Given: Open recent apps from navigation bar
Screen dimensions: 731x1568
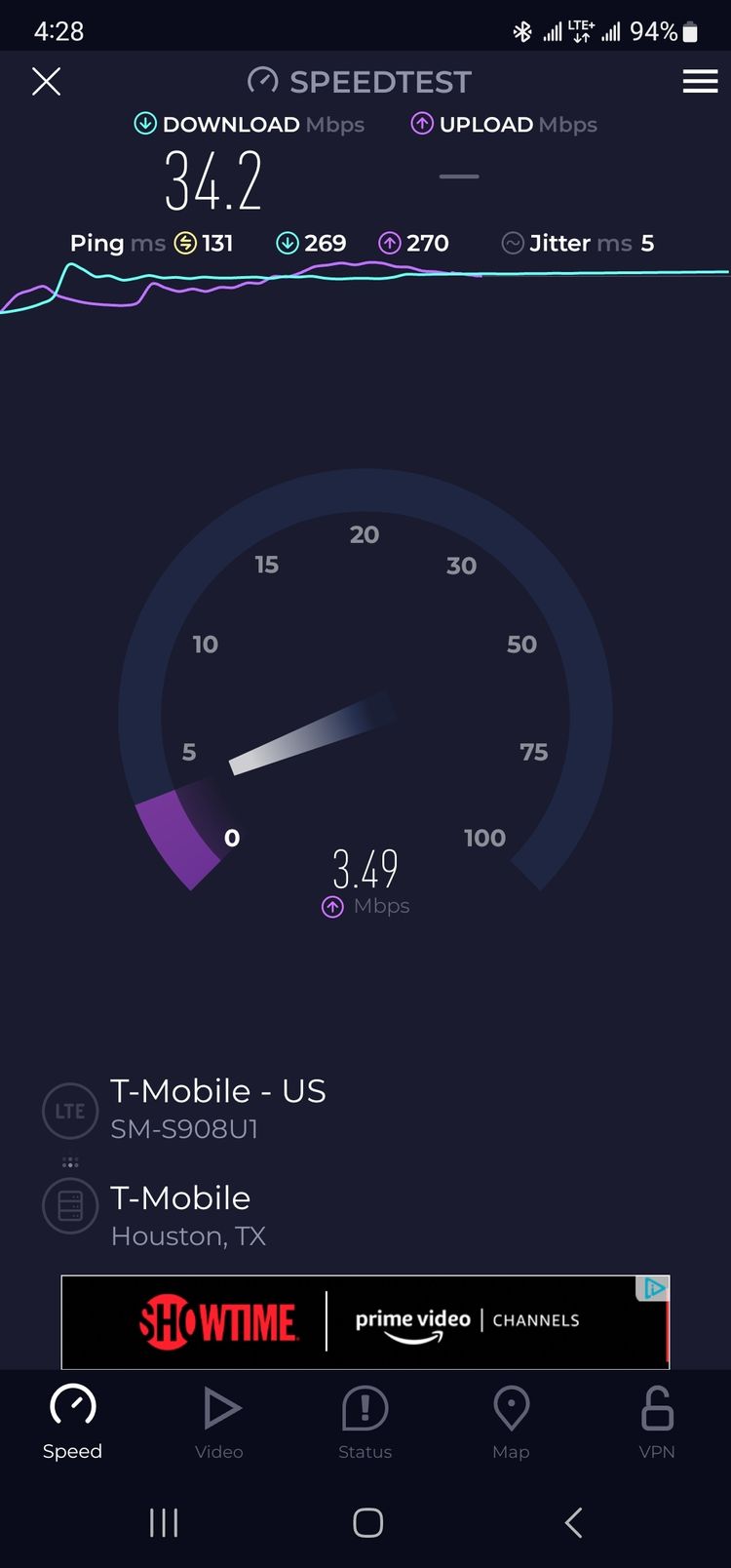Looking at the screenshot, I should pyautogui.click(x=164, y=1522).
